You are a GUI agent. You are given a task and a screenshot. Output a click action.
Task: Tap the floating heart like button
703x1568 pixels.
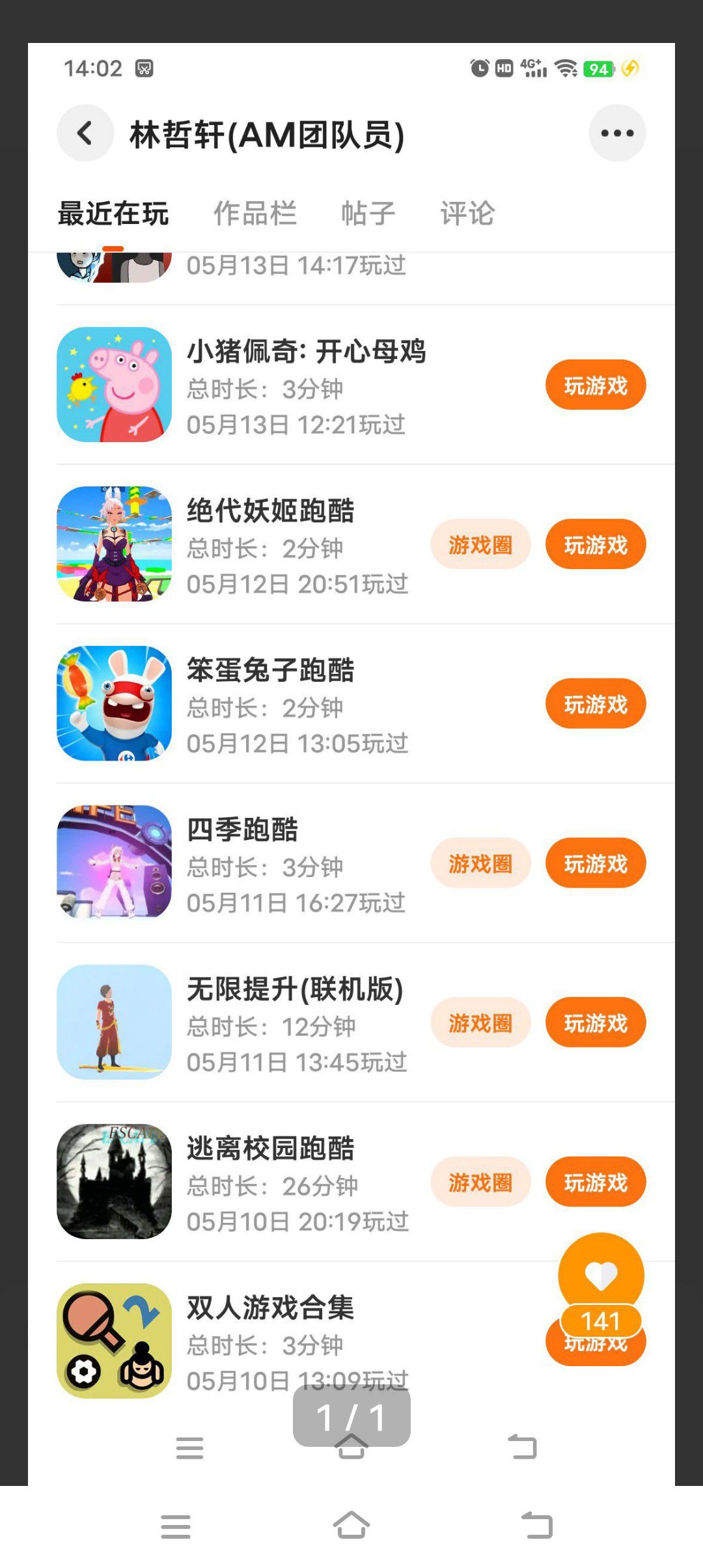[601, 1275]
